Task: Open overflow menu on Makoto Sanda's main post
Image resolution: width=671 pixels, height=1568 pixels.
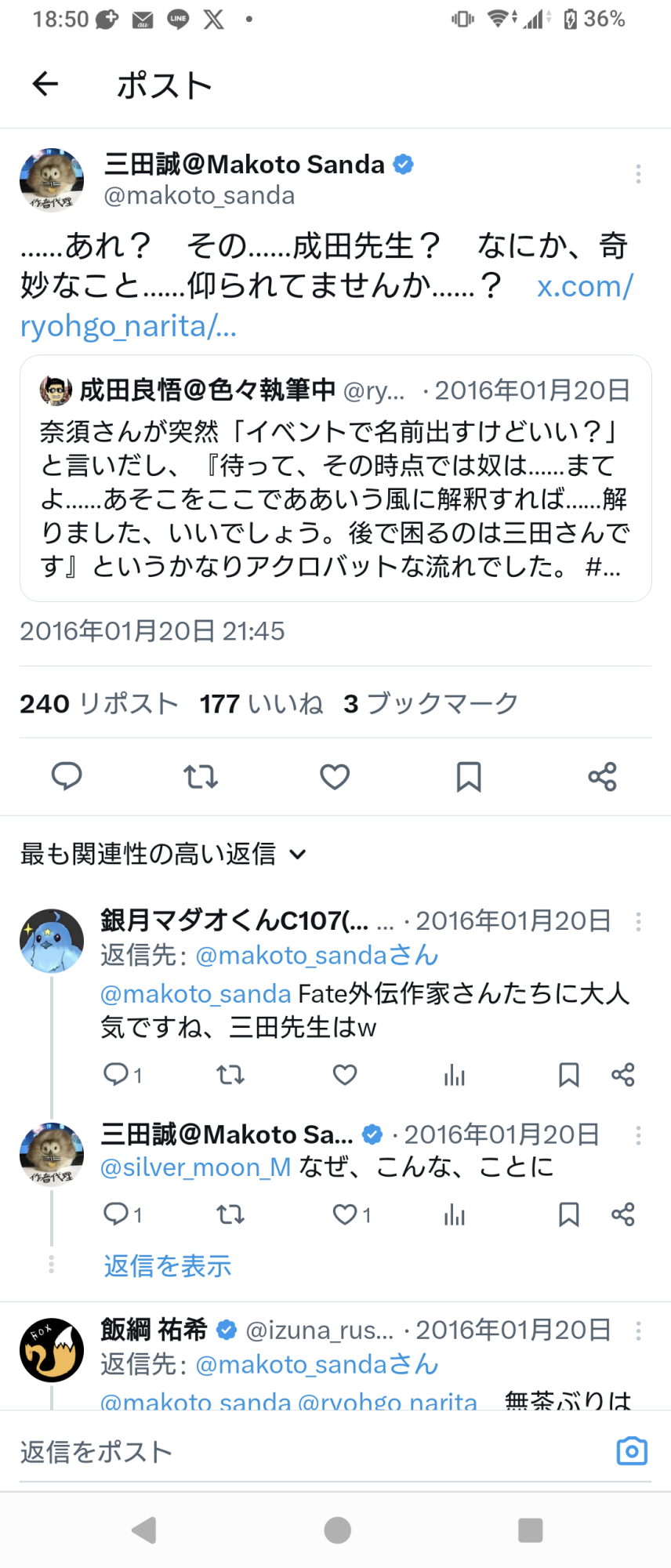Action: (x=638, y=174)
